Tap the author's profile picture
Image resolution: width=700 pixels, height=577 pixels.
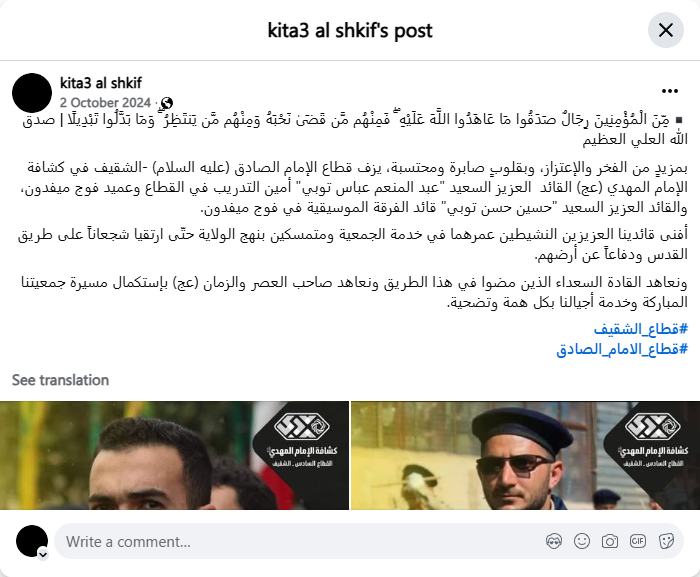(x=32, y=92)
